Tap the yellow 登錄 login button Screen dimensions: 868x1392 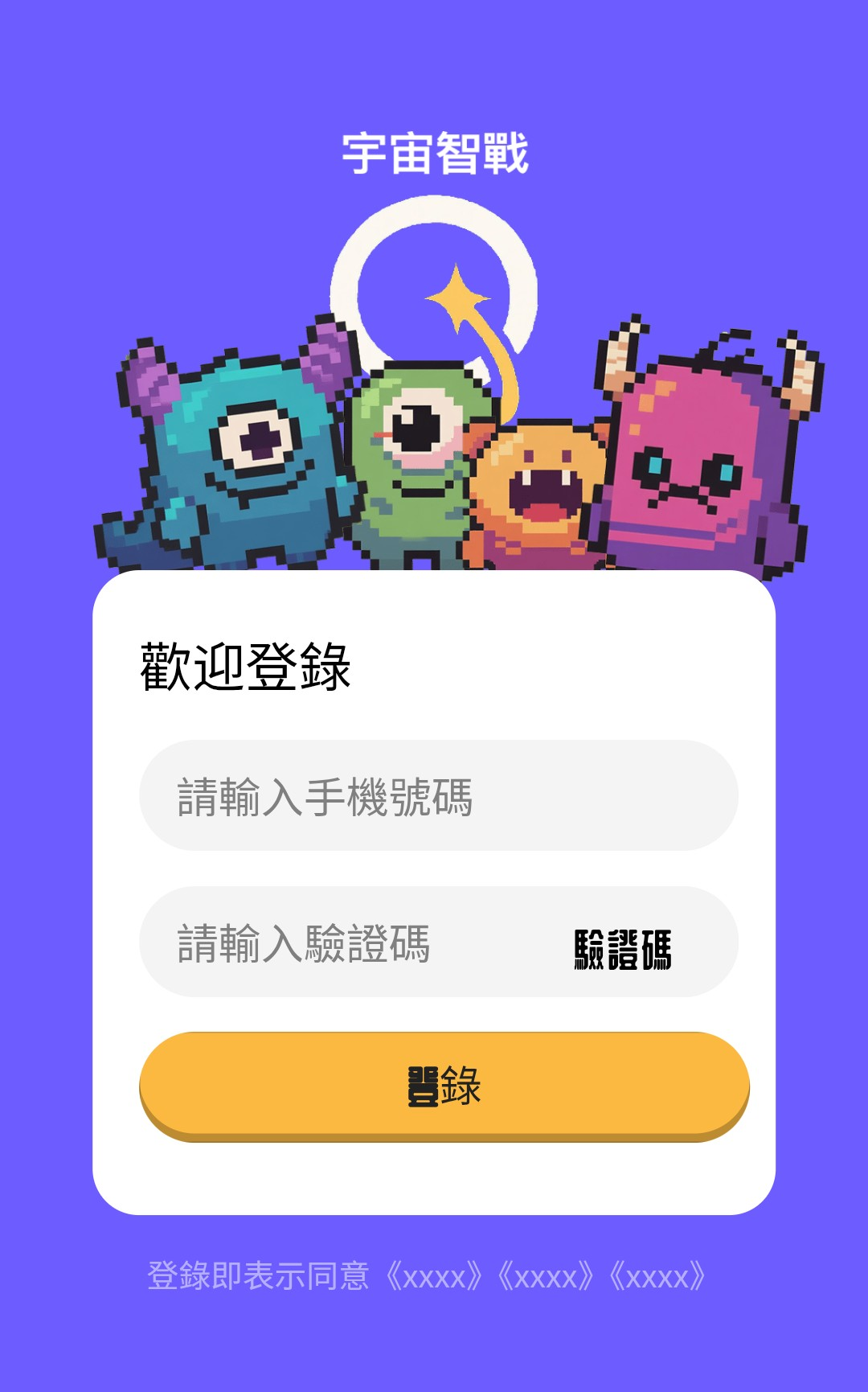point(444,1086)
